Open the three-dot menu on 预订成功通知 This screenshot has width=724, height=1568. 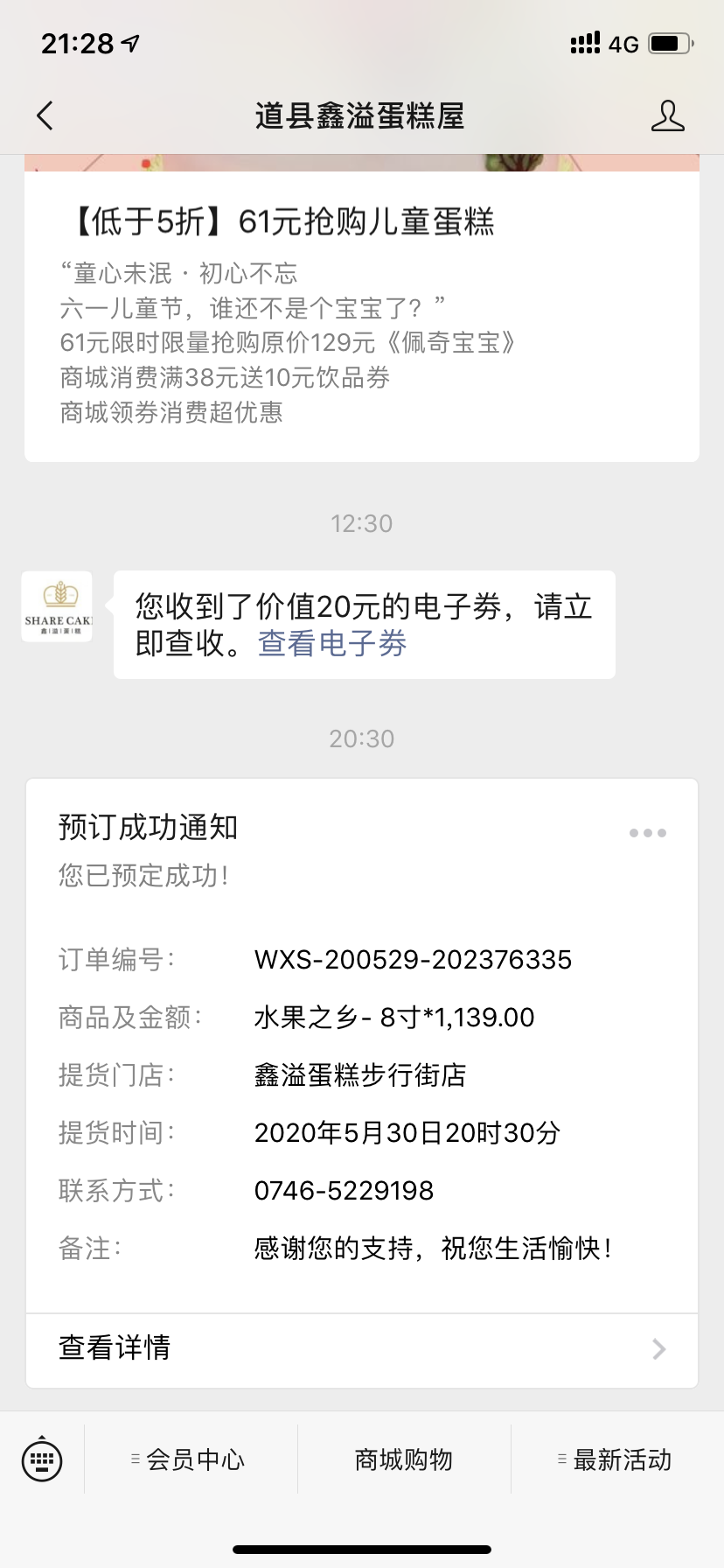[x=647, y=833]
